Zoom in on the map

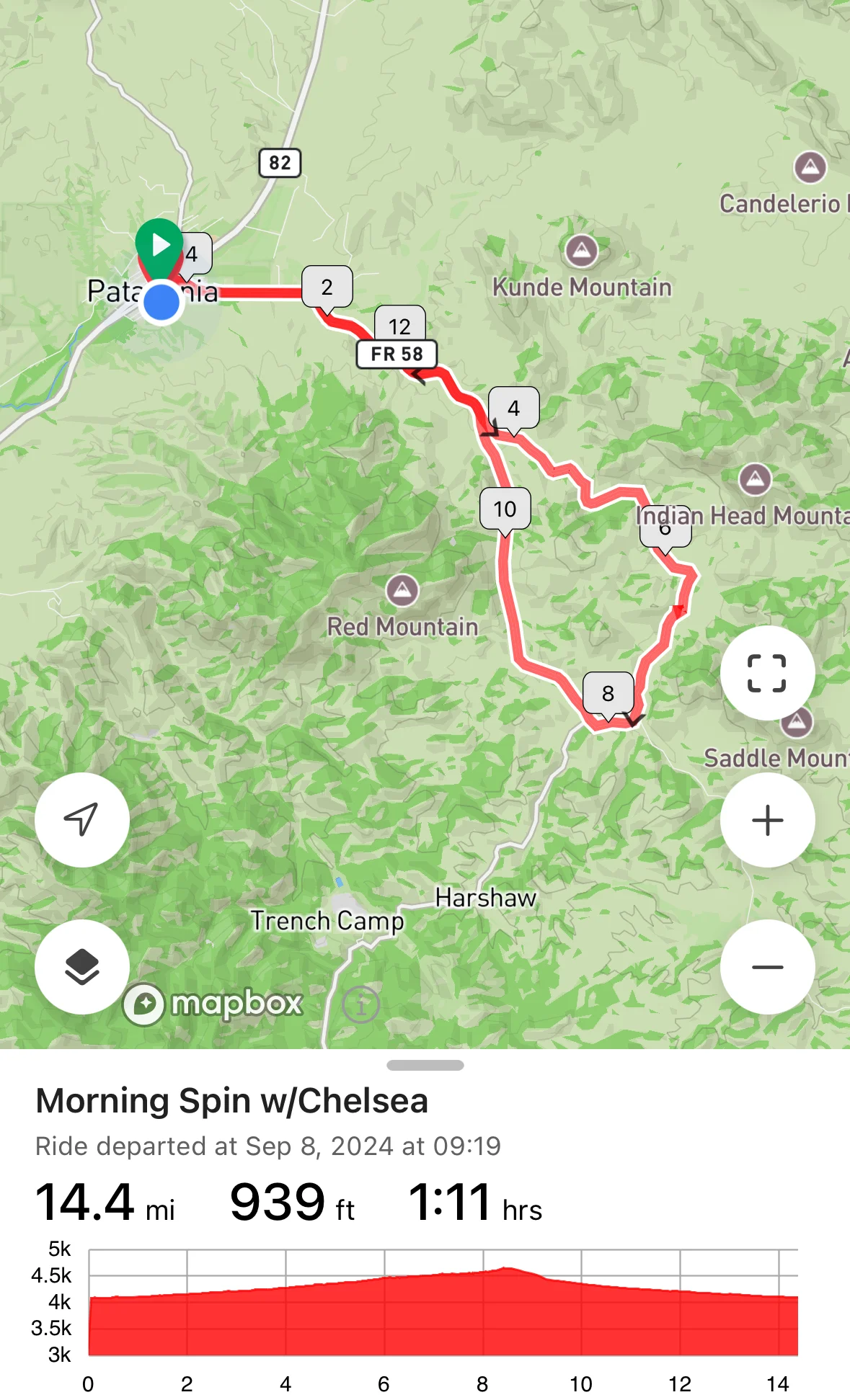(767, 820)
